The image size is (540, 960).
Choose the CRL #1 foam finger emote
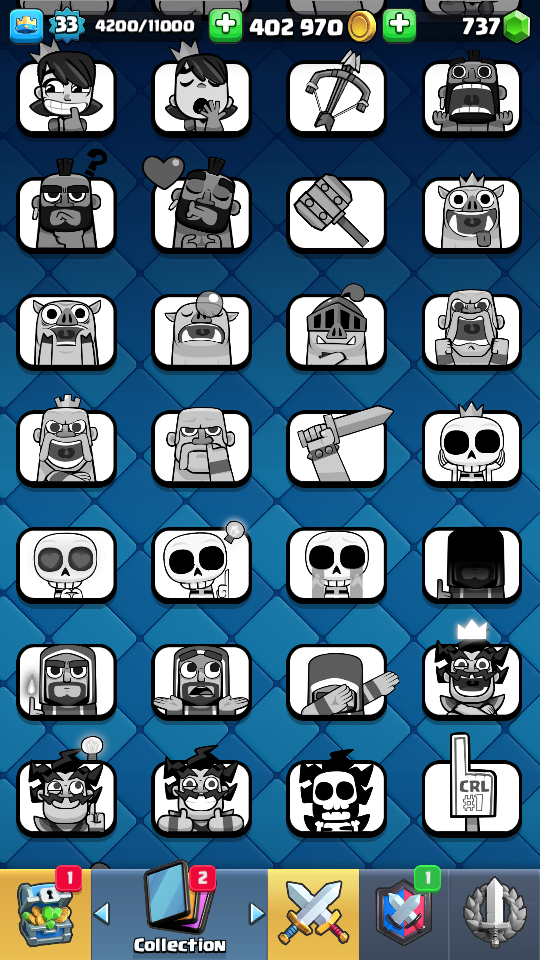pyautogui.click(x=471, y=789)
